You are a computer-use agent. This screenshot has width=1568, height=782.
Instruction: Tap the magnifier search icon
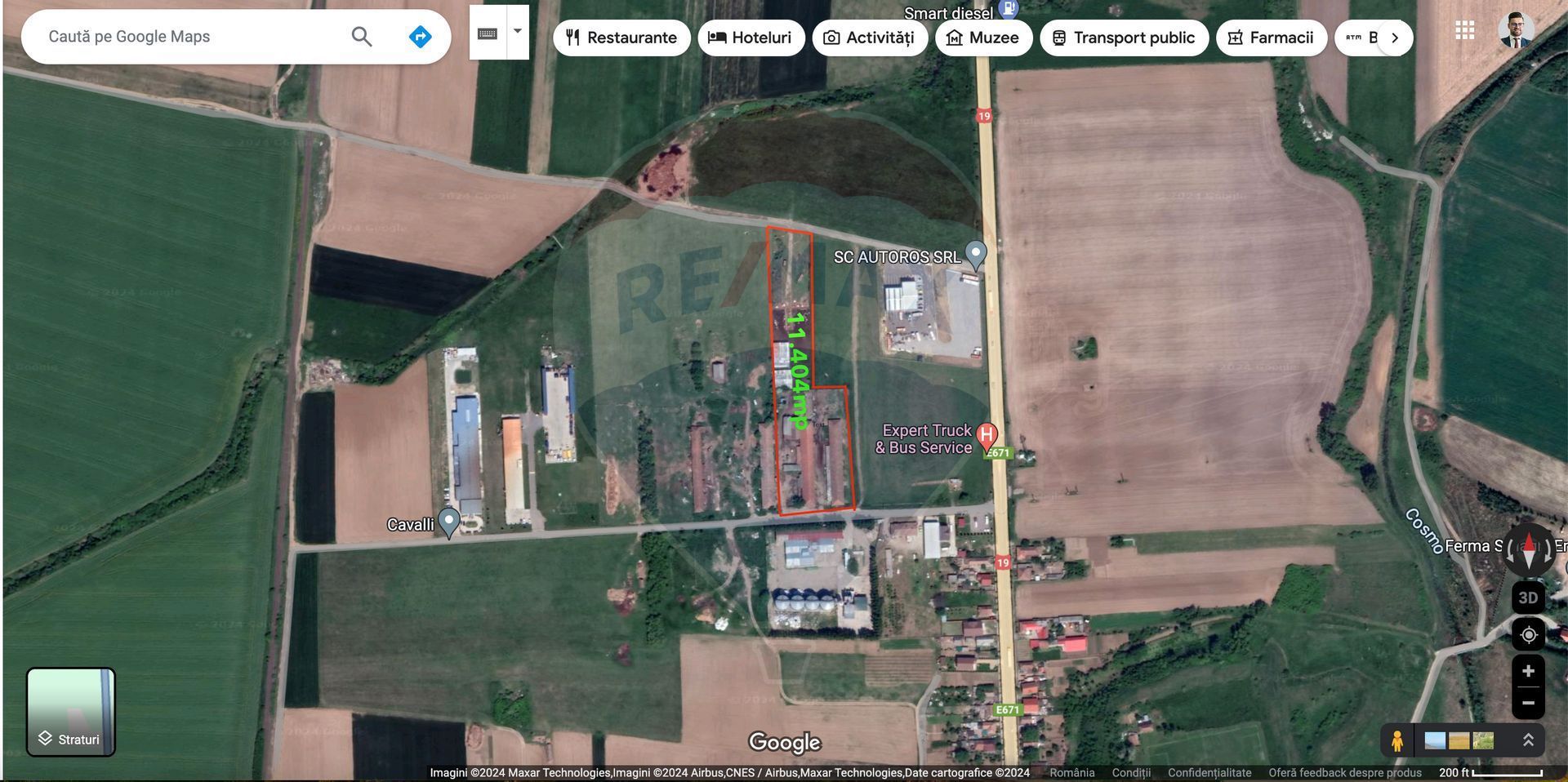click(361, 37)
